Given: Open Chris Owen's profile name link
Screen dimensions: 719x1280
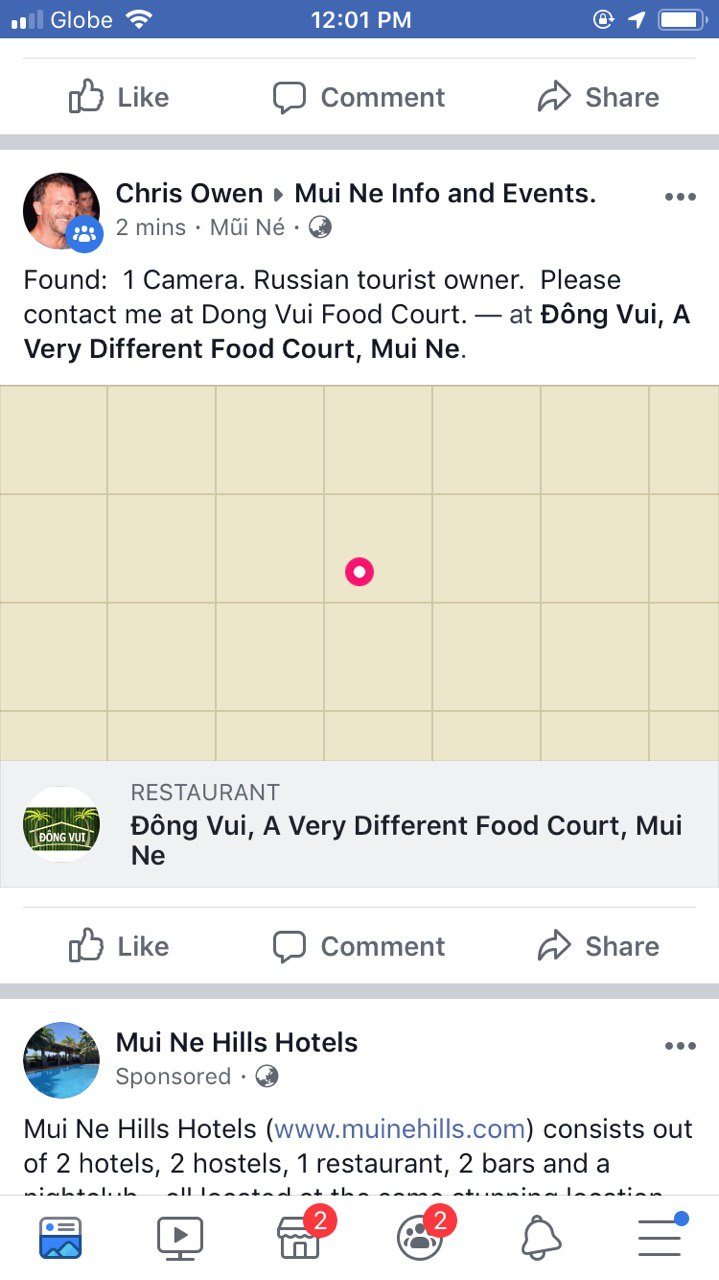Looking at the screenshot, I should click(x=189, y=193).
